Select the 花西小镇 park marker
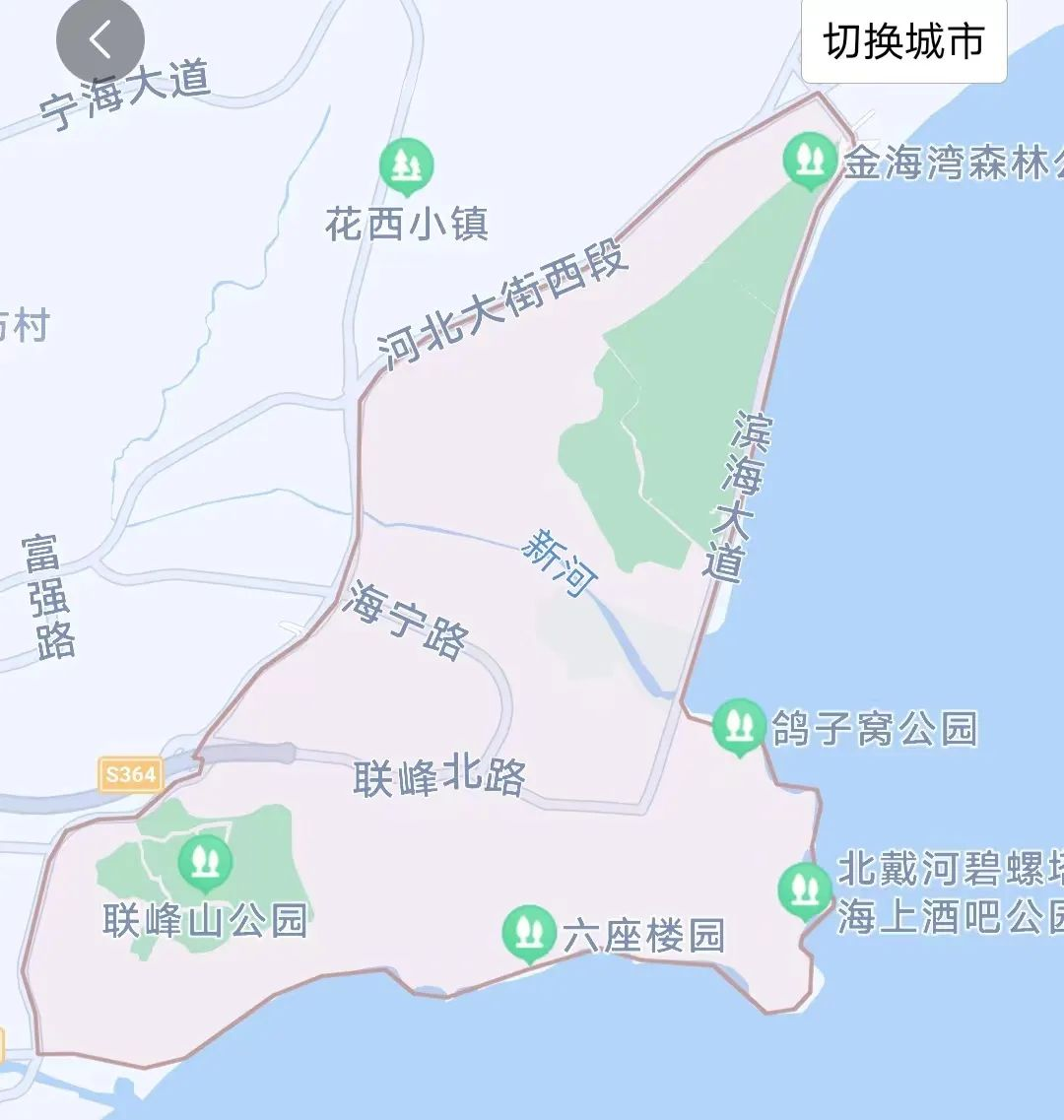The image size is (1064, 1120). (406, 166)
